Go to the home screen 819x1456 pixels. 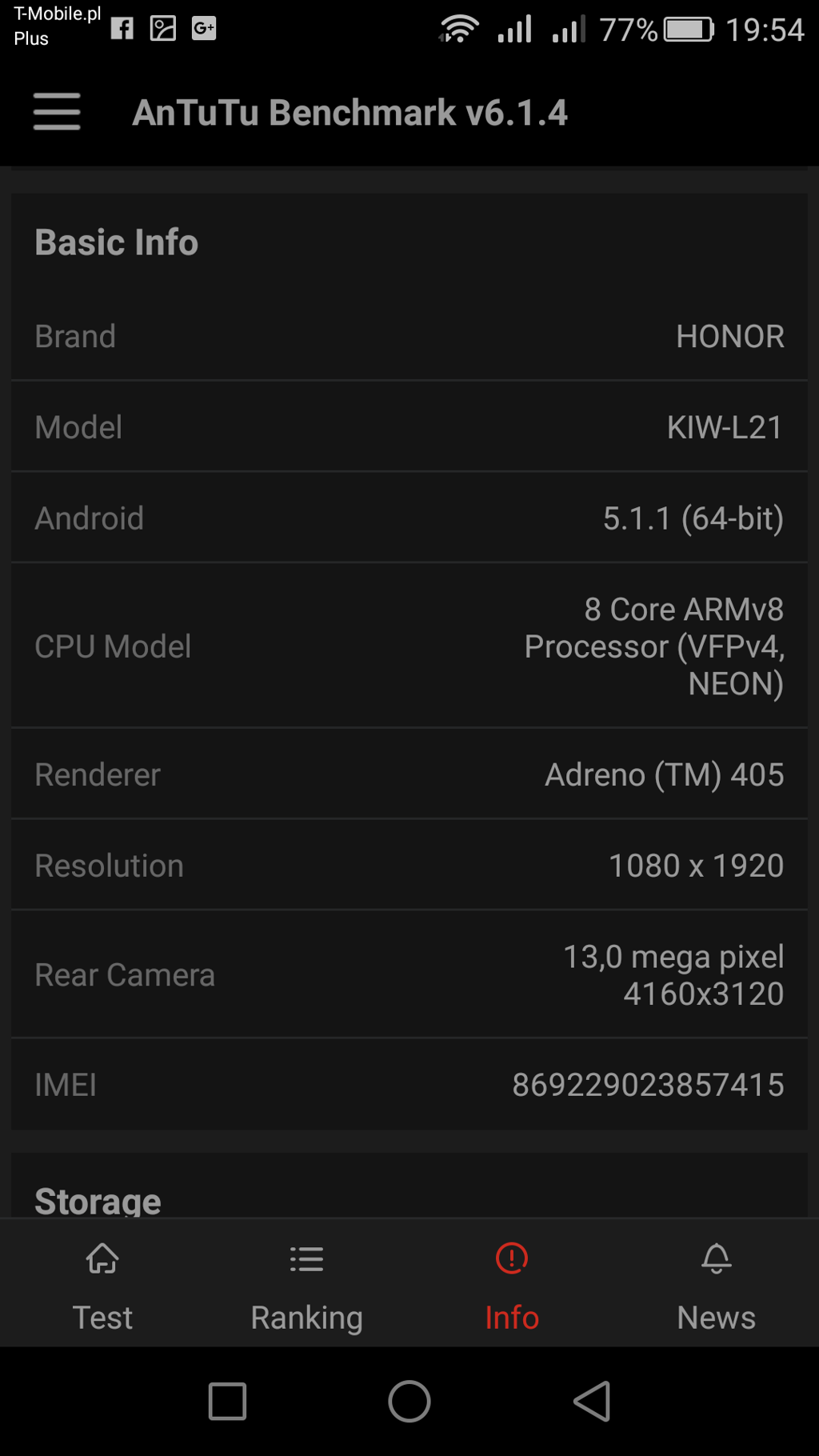(x=409, y=1401)
